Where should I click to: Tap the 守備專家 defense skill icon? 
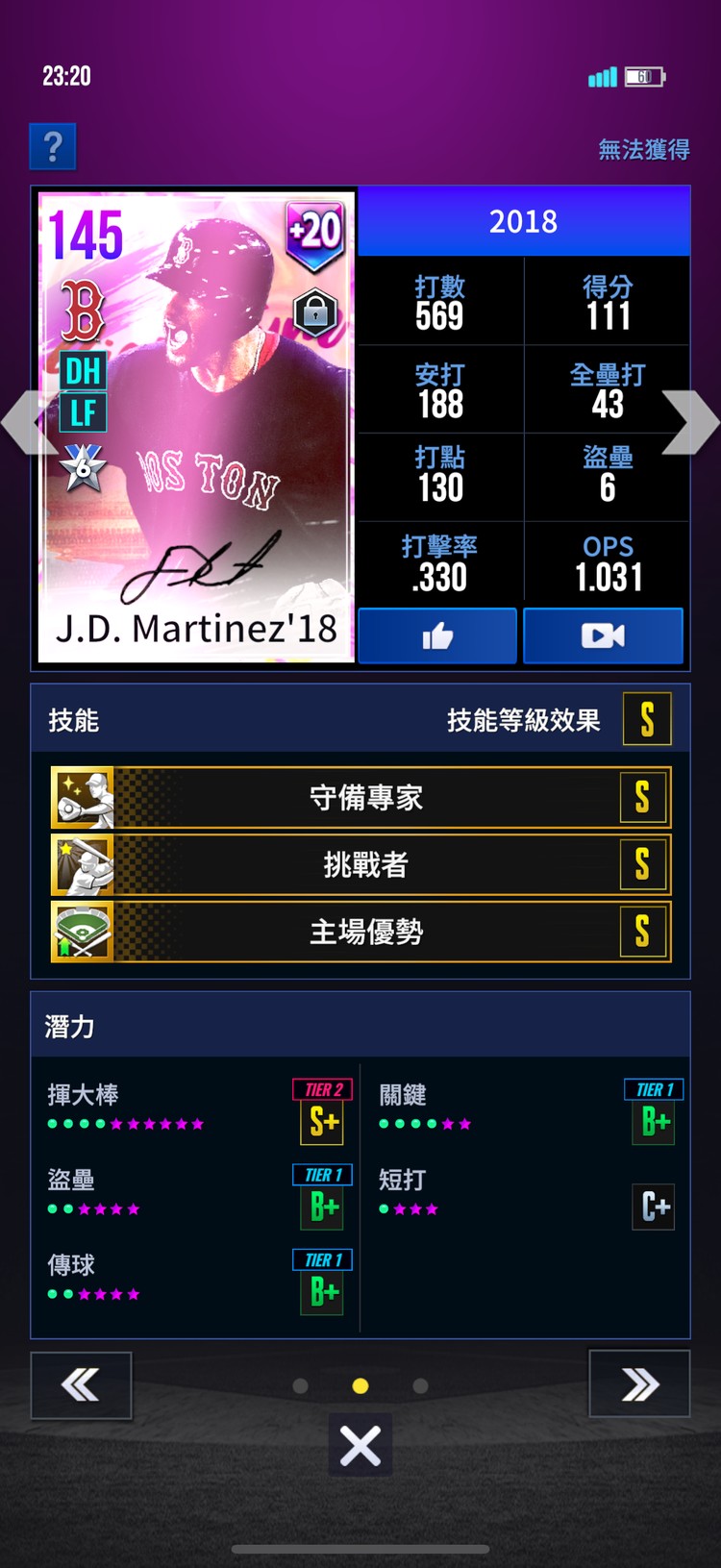(x=81, y=798)
